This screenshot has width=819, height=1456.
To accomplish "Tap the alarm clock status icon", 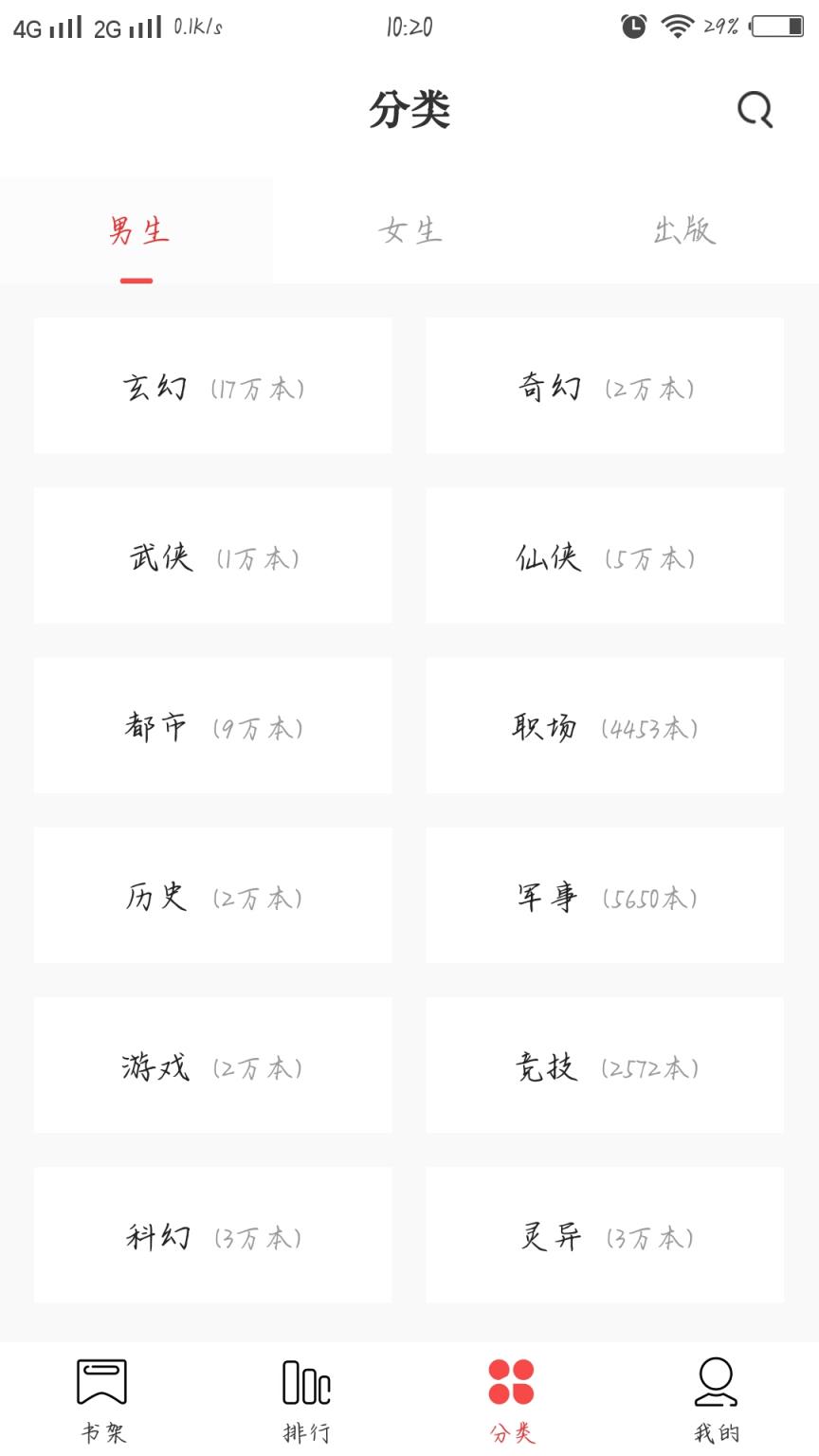I will click(x=632, y=28).
